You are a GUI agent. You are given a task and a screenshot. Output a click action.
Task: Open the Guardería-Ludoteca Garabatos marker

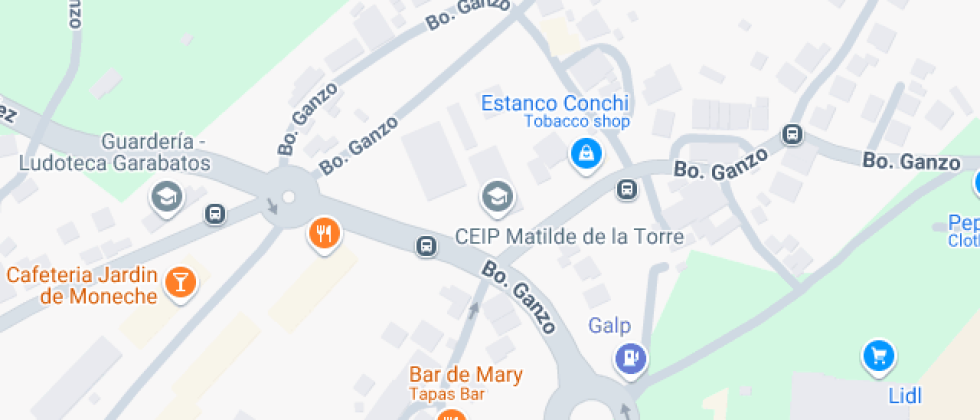pyautogui.click(x=166, y=196)
